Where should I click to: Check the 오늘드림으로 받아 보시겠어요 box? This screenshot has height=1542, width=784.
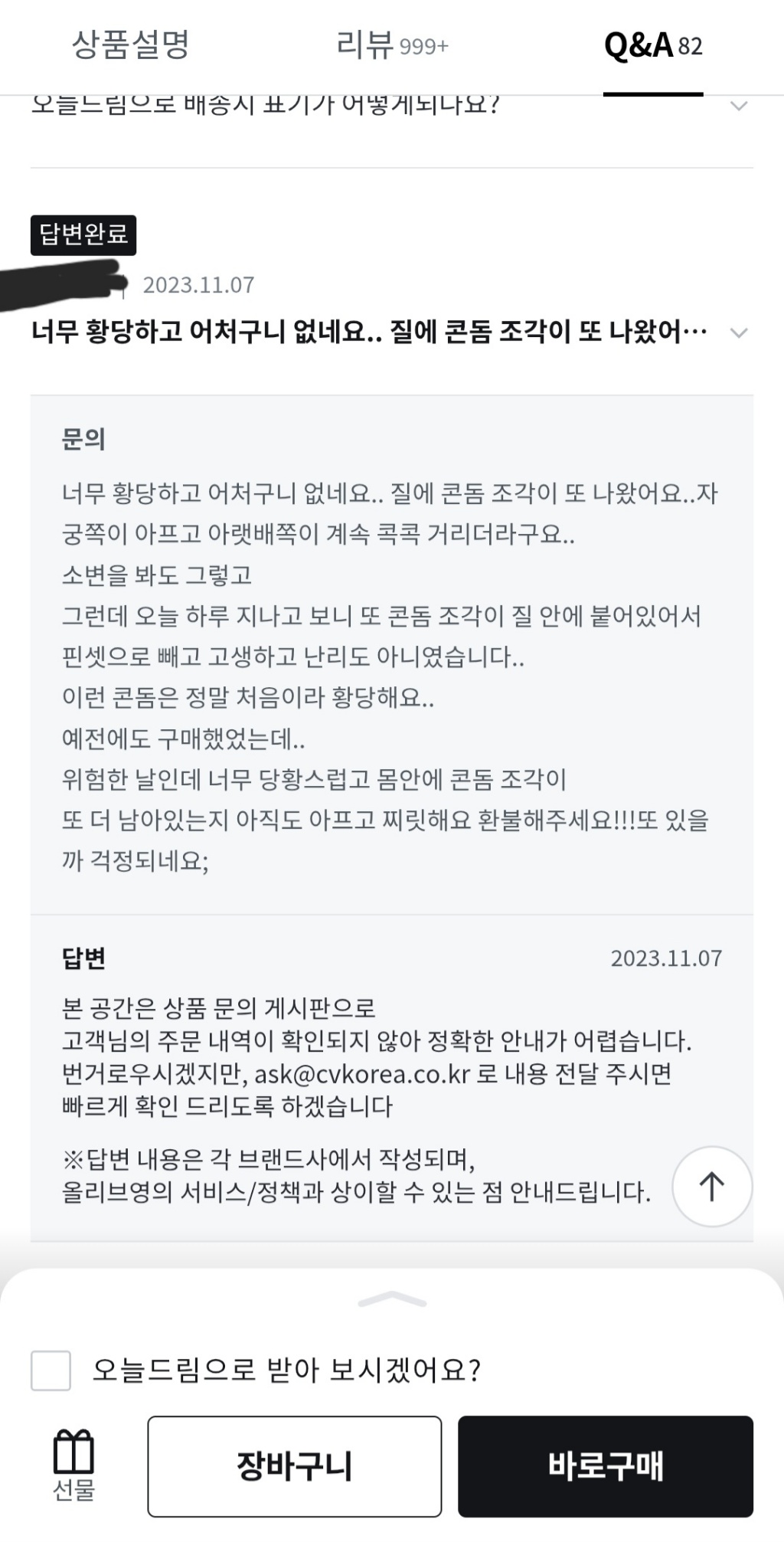tap(51, 1370)
